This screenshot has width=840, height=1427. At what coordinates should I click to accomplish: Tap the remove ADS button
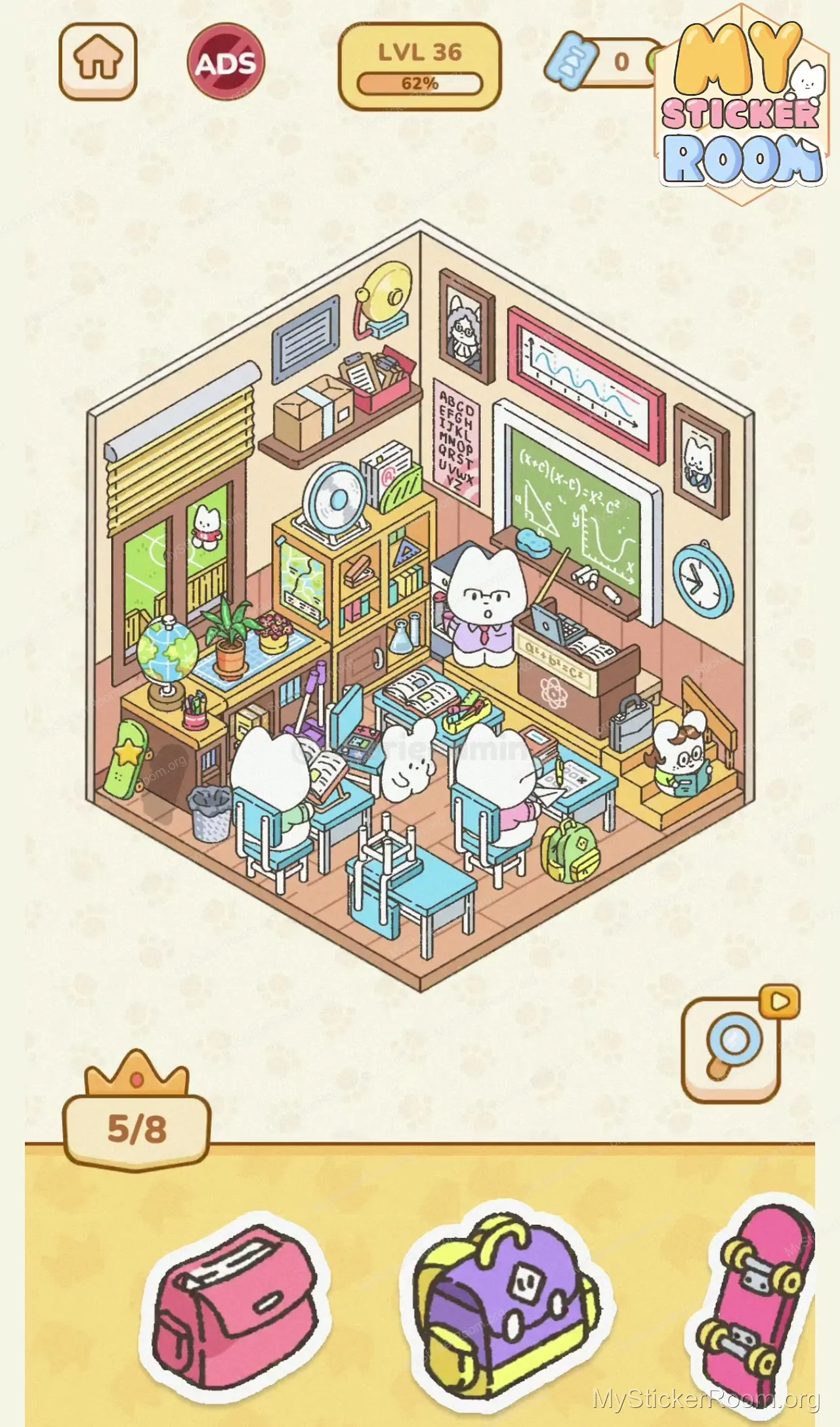226,63
